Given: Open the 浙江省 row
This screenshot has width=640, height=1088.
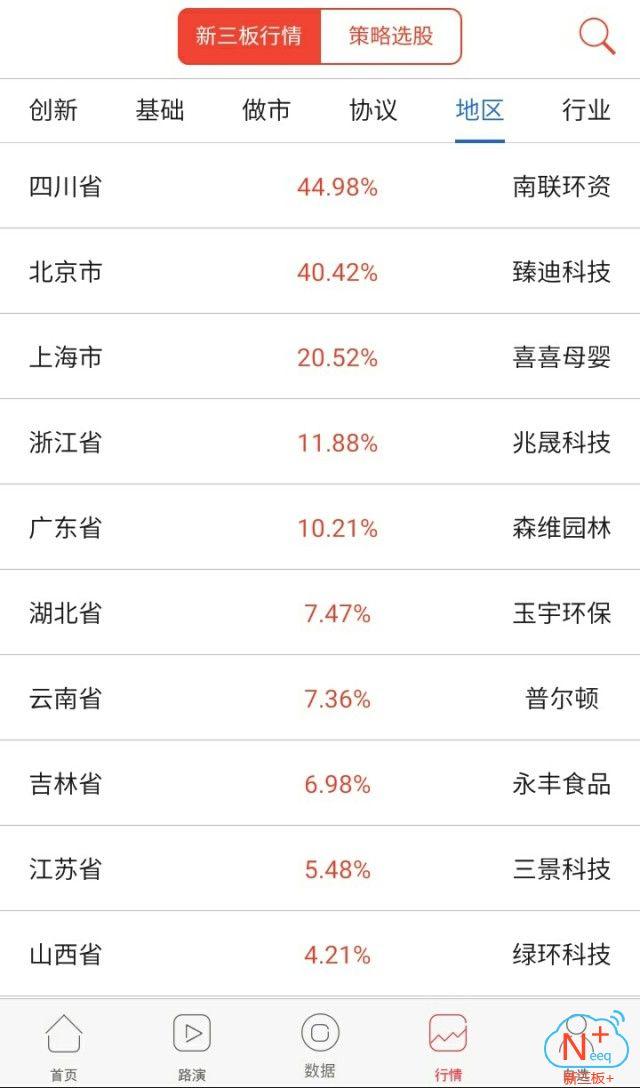Looking at the screenshot, I should (x=320, y=442).
